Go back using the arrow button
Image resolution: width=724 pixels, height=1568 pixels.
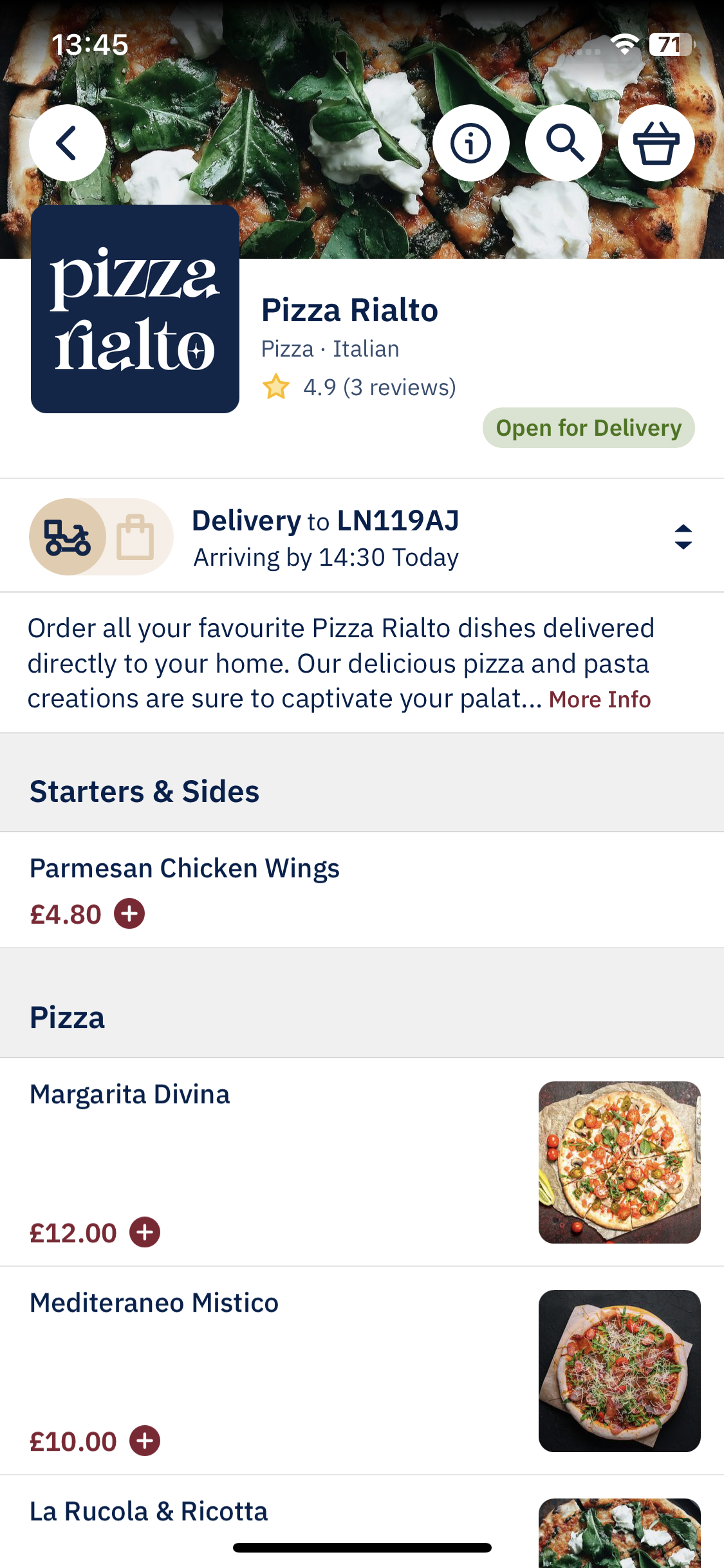[x=68, y=143]
